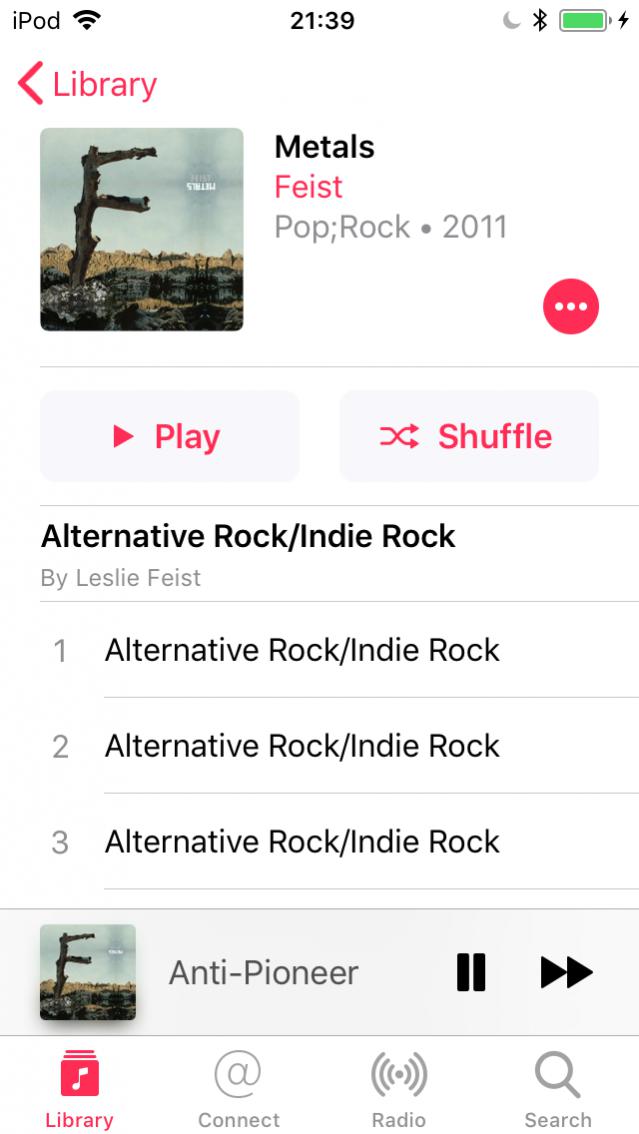The height and width of the screenshot is (1134, 639).
Task: Go back to Library
Action: (88, 85)
